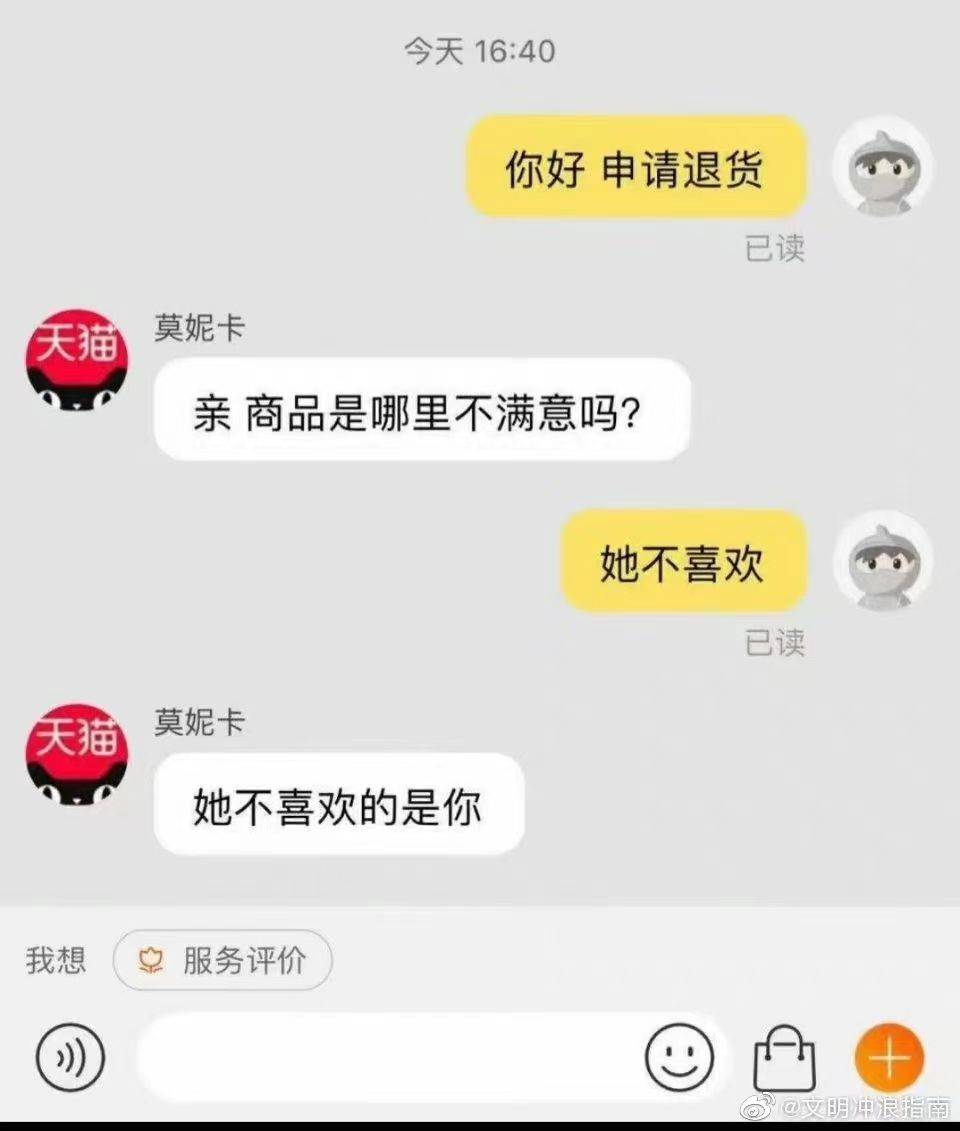Open the emoji picker
The width and height of the screenshot is (960, 1131).
coord(679,1057)
